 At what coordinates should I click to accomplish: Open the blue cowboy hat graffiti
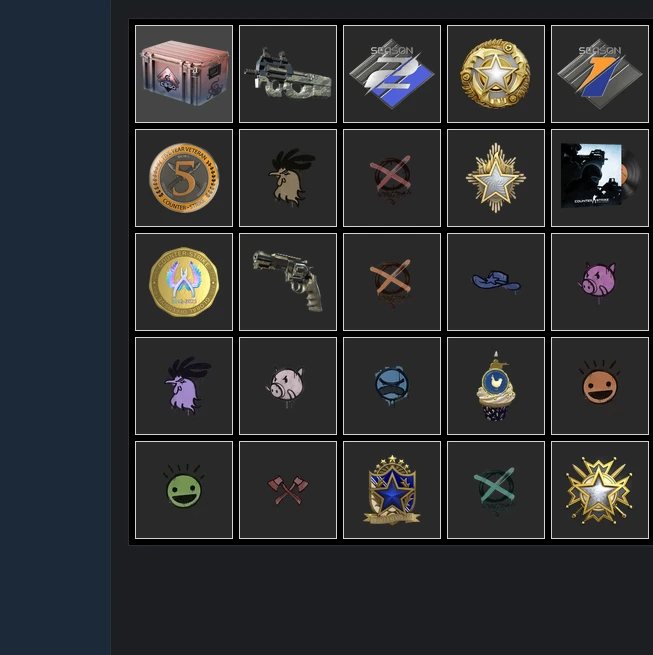pos(496,282)
